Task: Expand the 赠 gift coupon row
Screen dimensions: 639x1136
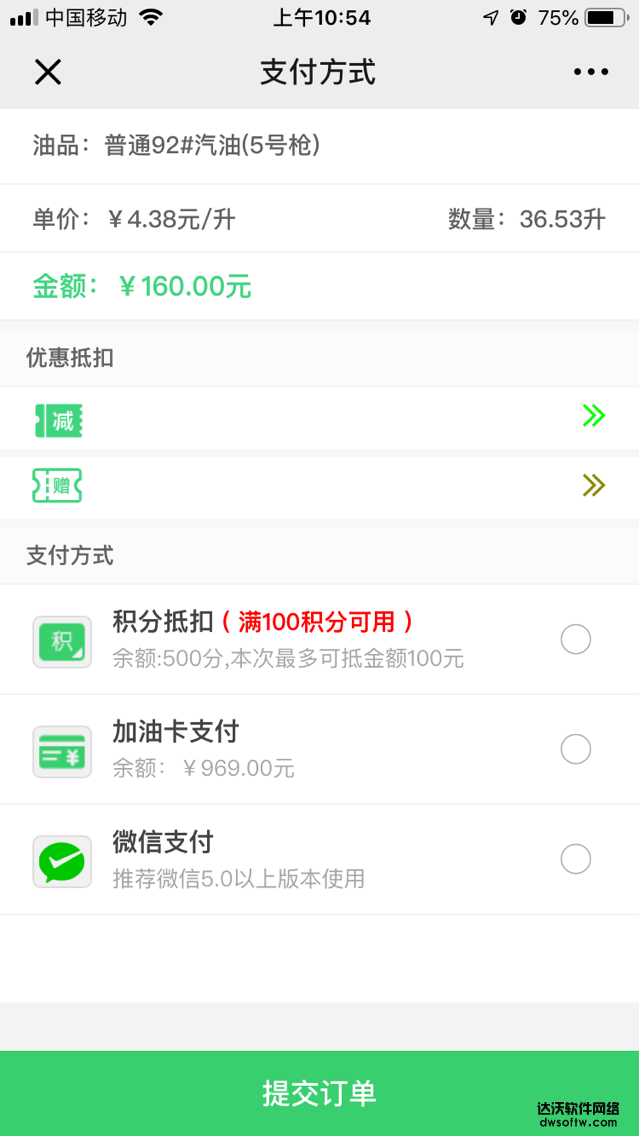Action: click(x=593, y=486)
